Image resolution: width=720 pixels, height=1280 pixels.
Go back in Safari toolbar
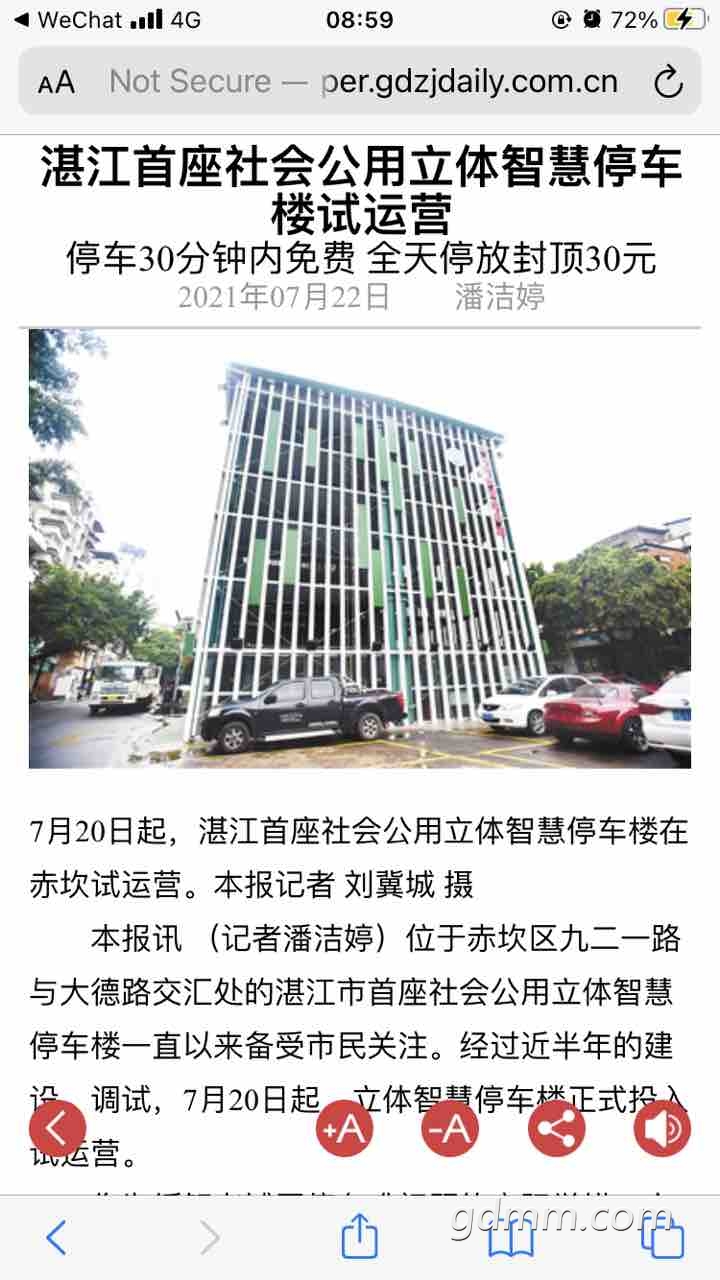click(57, 1238)
